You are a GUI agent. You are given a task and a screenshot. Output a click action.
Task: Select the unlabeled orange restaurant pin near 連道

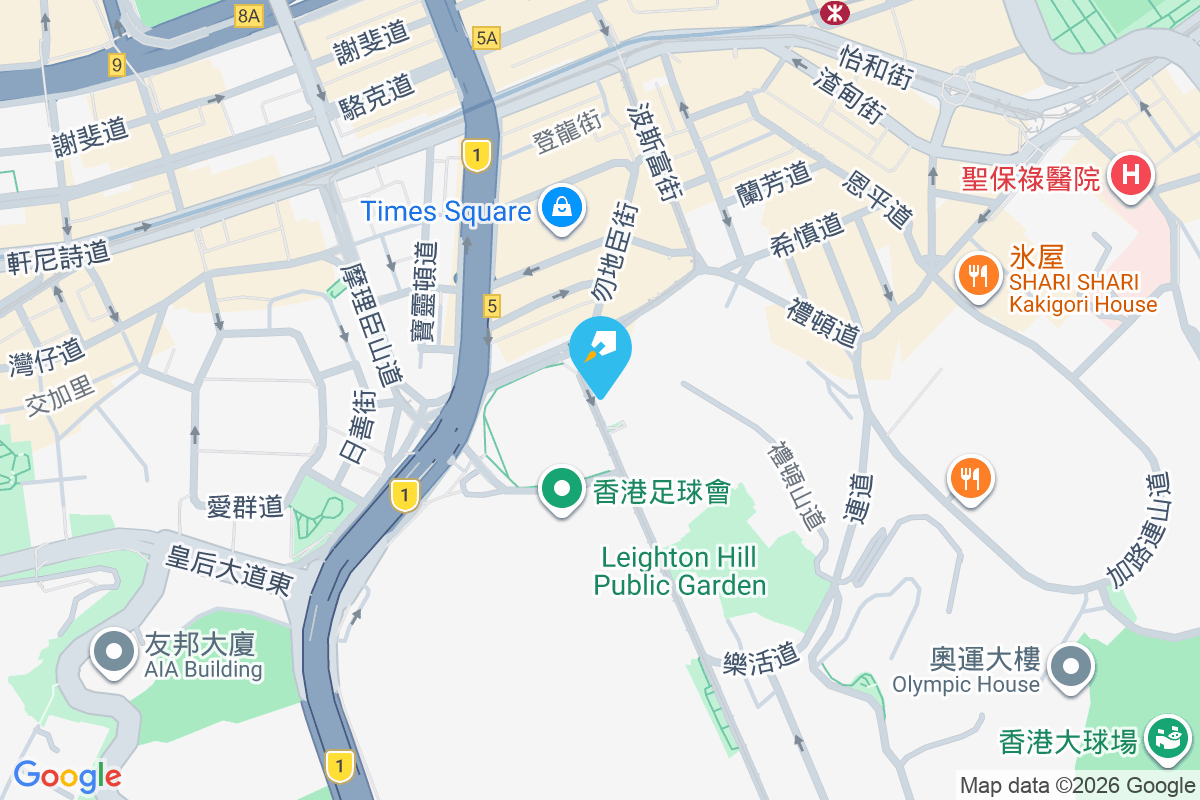(968, 477)
